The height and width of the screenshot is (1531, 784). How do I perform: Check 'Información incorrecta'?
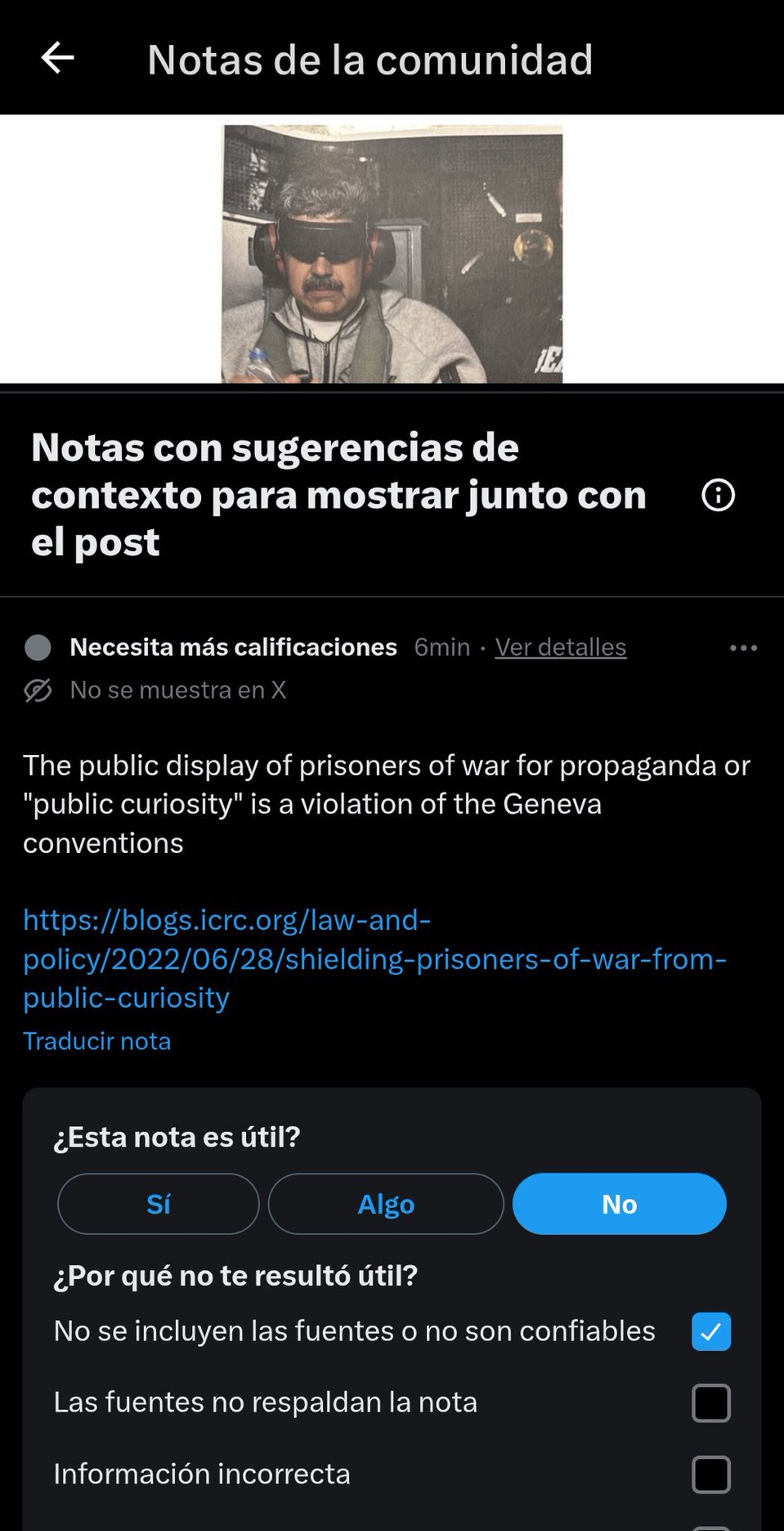coord(710,1474)
